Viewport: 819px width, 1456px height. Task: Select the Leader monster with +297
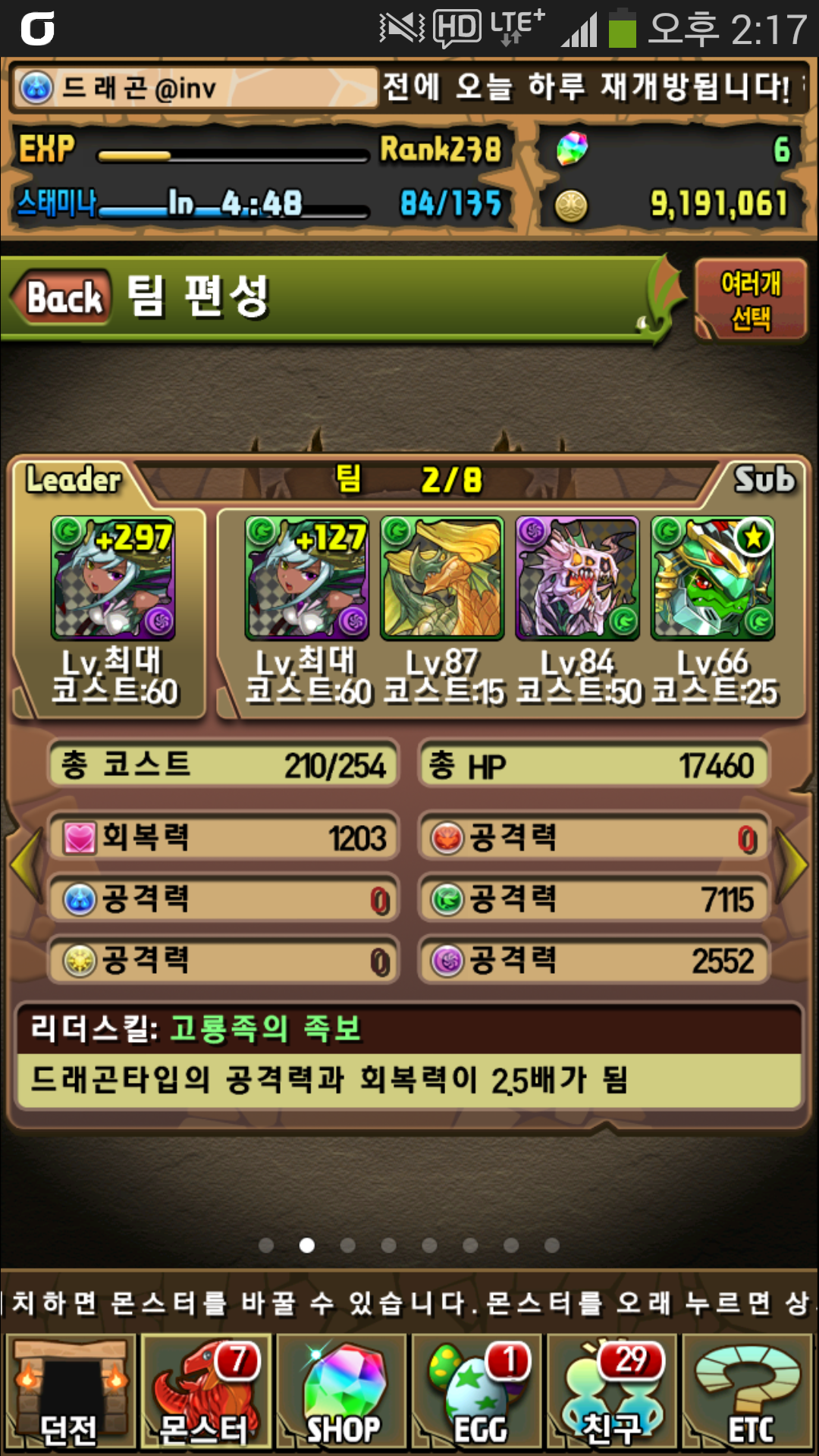coord(113,578)
